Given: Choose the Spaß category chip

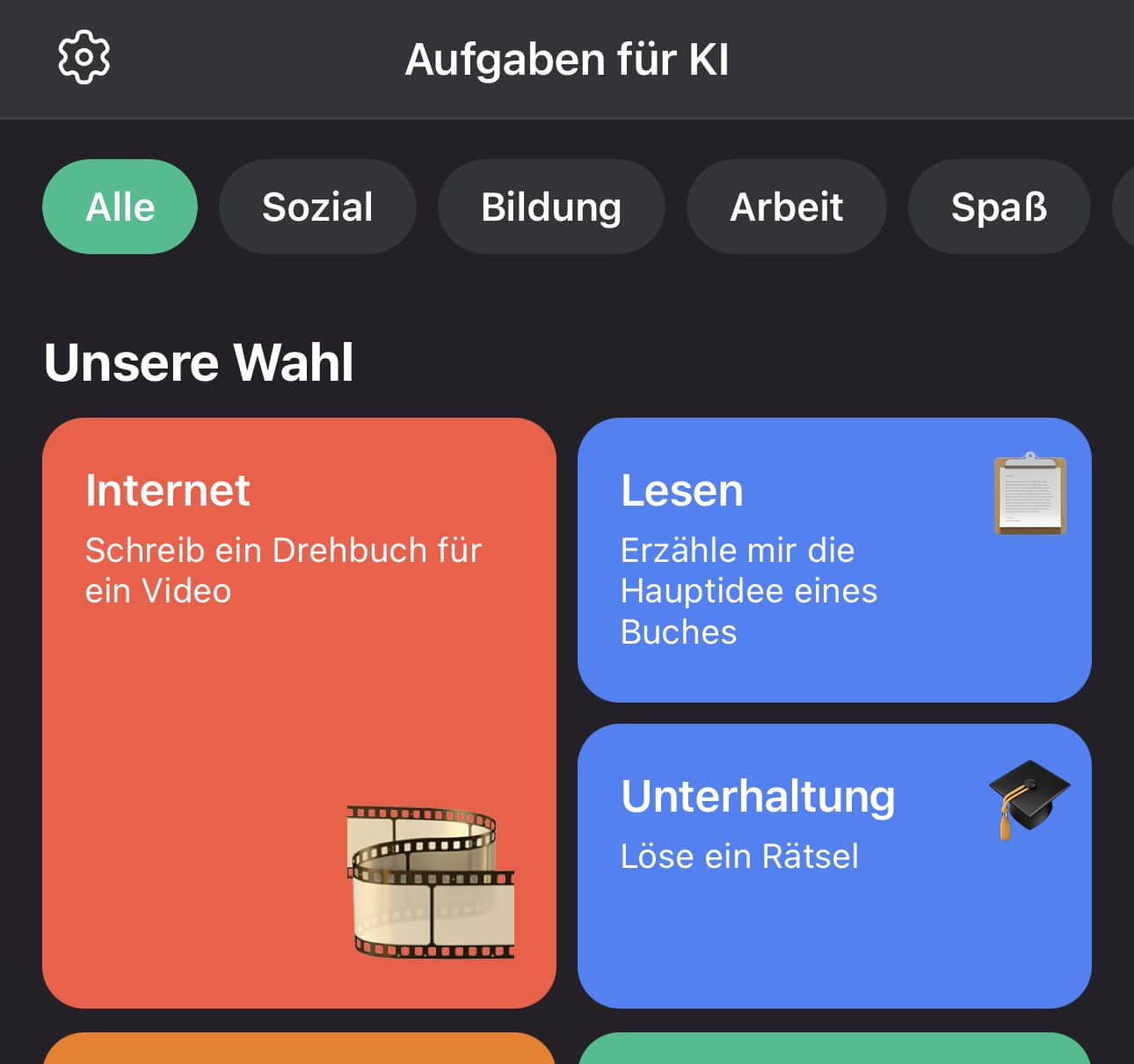Looking at the screenshot, I should click(999, 208).
